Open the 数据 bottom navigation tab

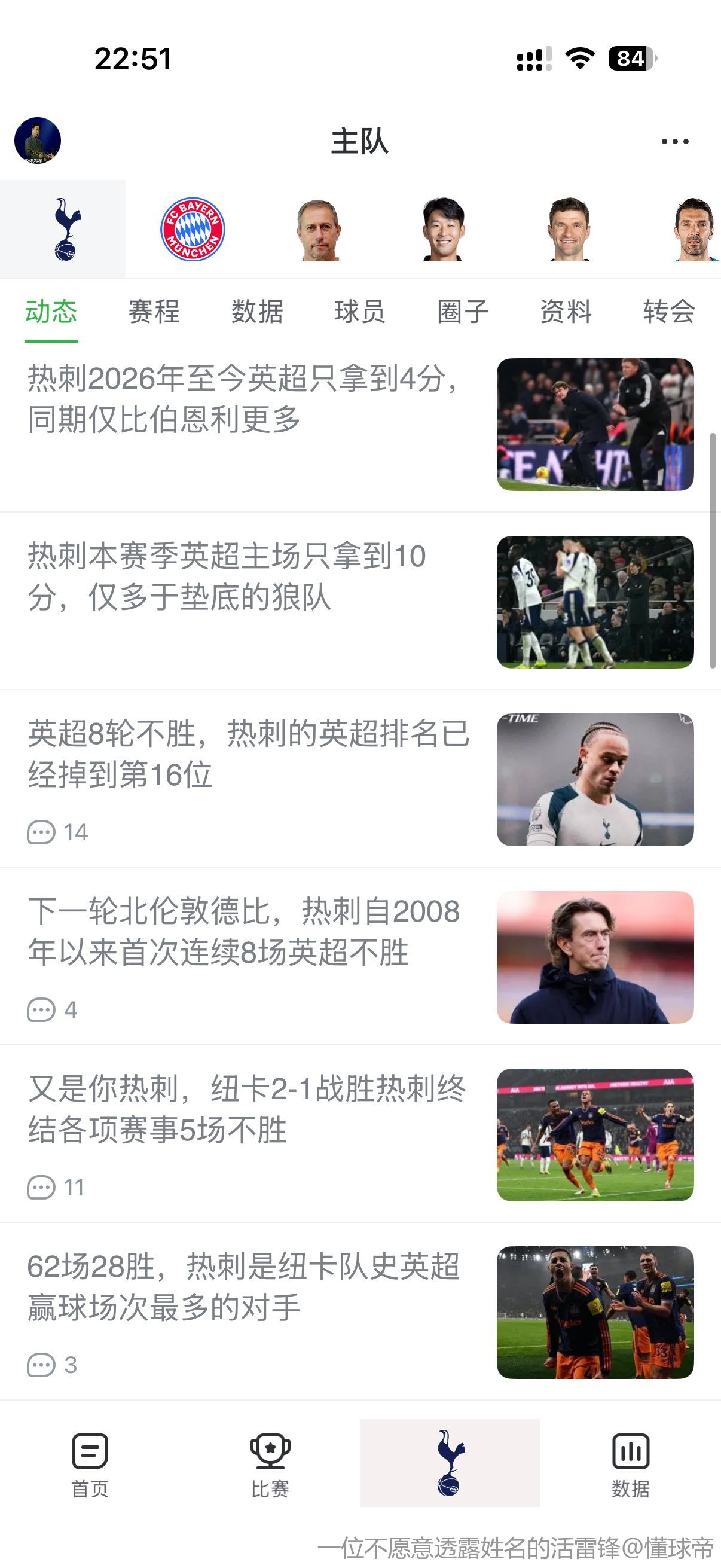(x=630, y=1465)
